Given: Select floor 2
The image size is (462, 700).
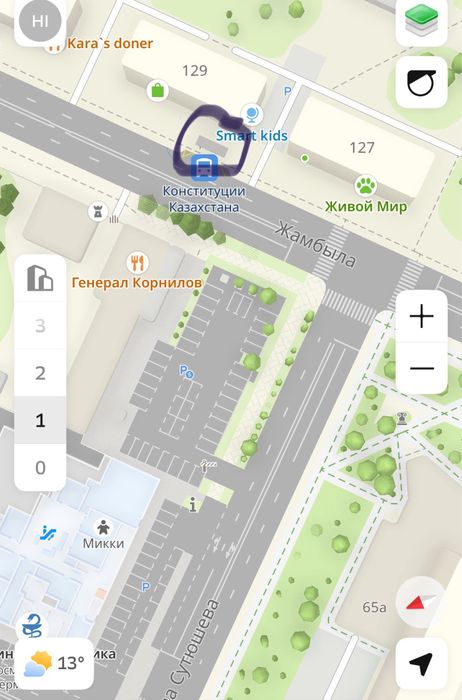Looking at the screenshot, I should coord(40,373).
